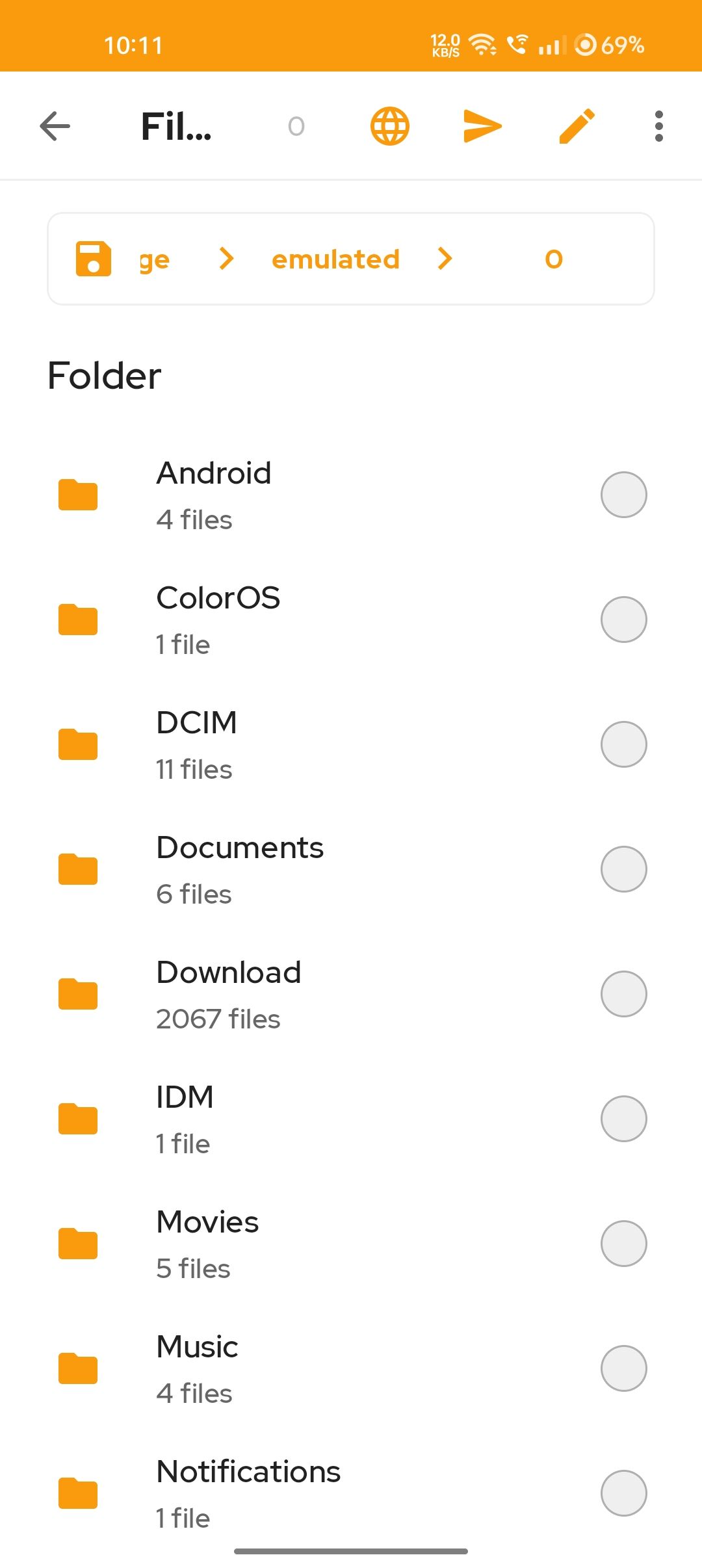Select the Documents folder checkbox

pyautogui.click(x=623, y=869)
